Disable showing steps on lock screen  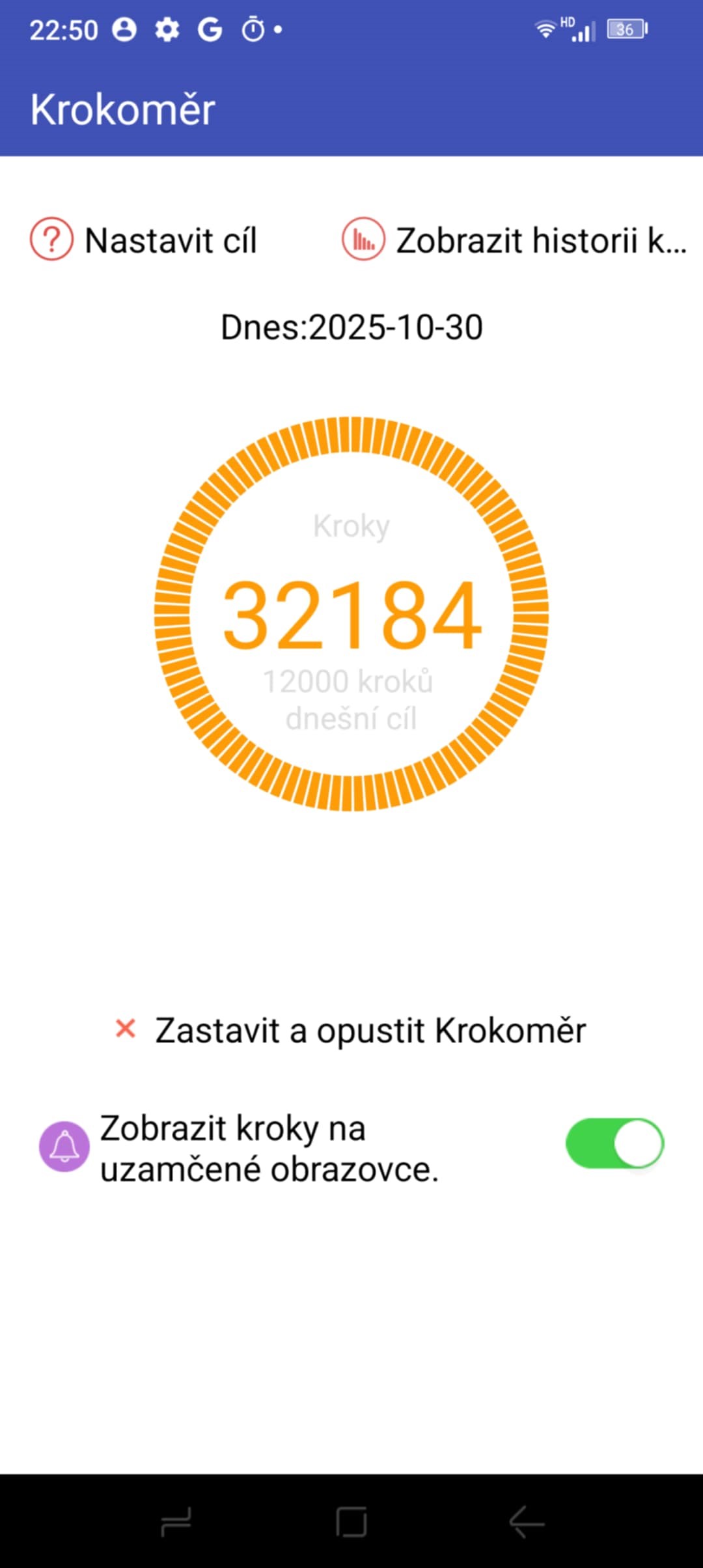point(614,1143)
